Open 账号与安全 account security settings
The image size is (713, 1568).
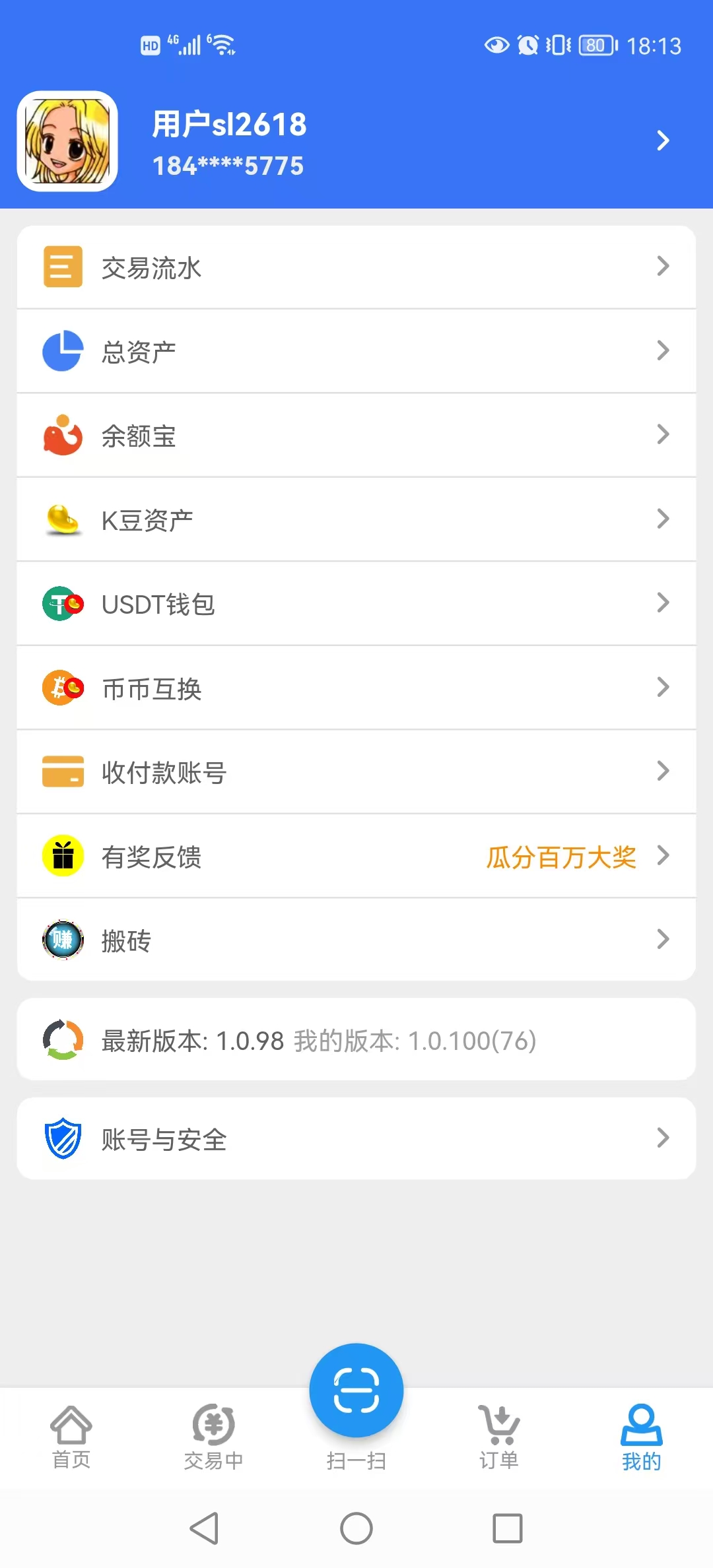point(356,1139)
